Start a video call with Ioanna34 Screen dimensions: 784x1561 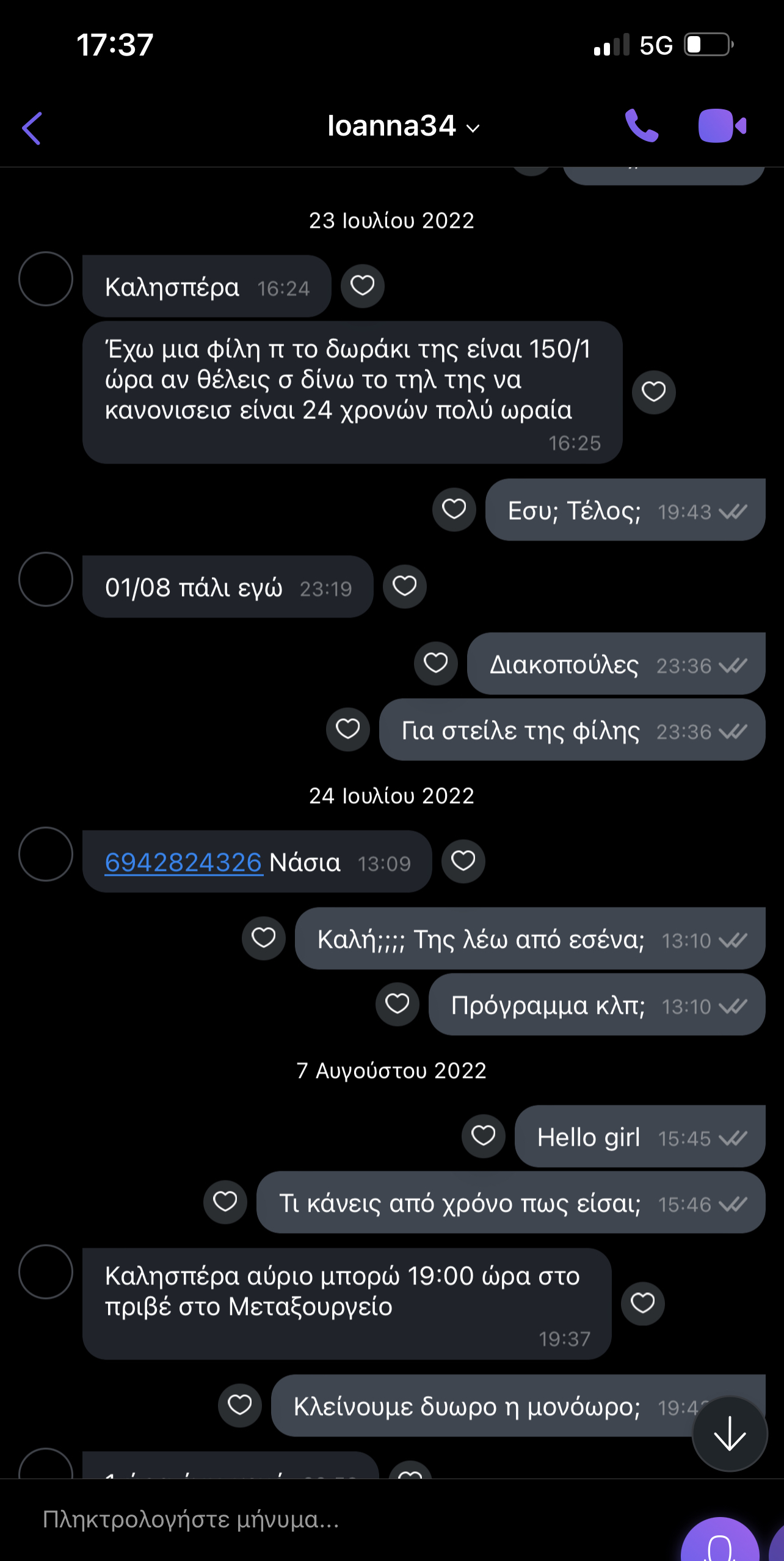tap(722, 126)
